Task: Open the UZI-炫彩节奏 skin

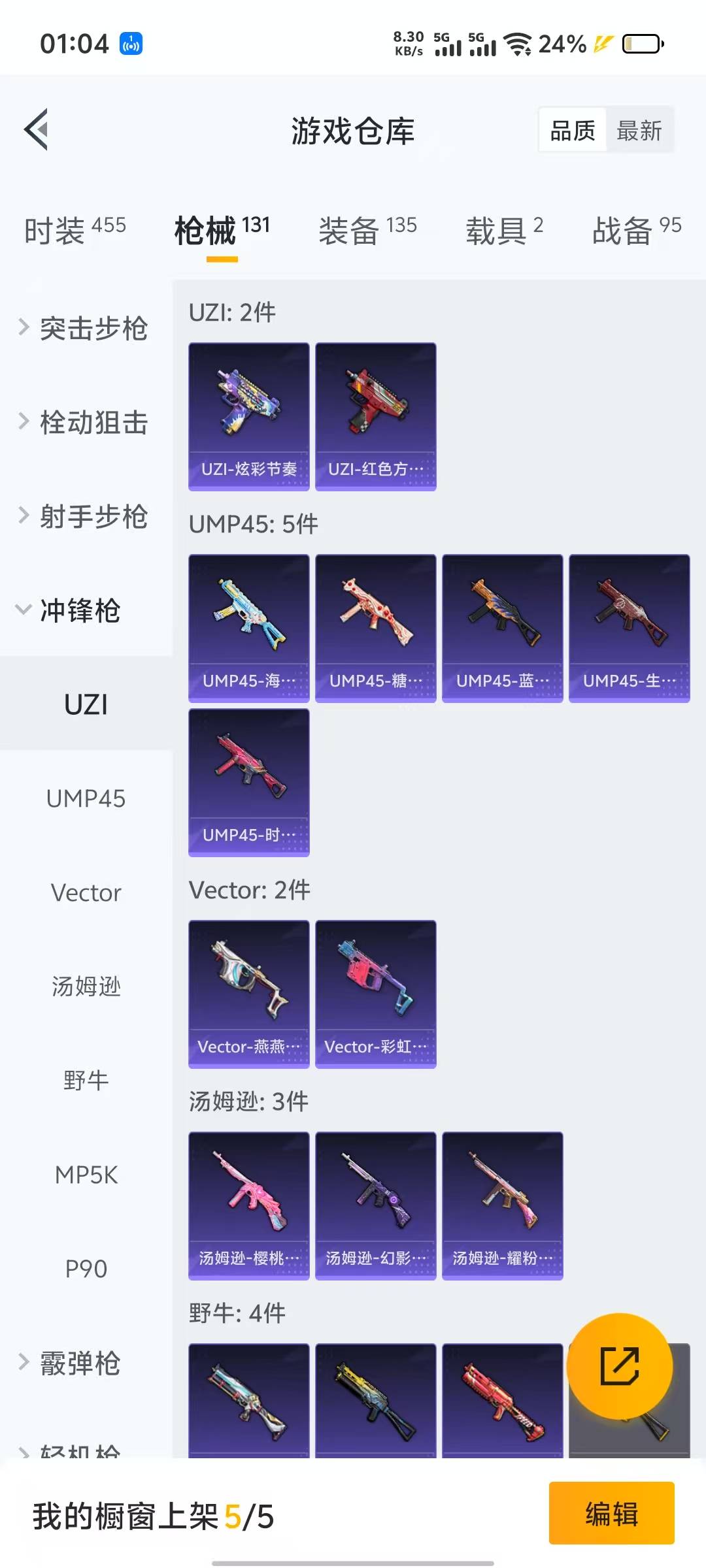Action: (248, 416)
